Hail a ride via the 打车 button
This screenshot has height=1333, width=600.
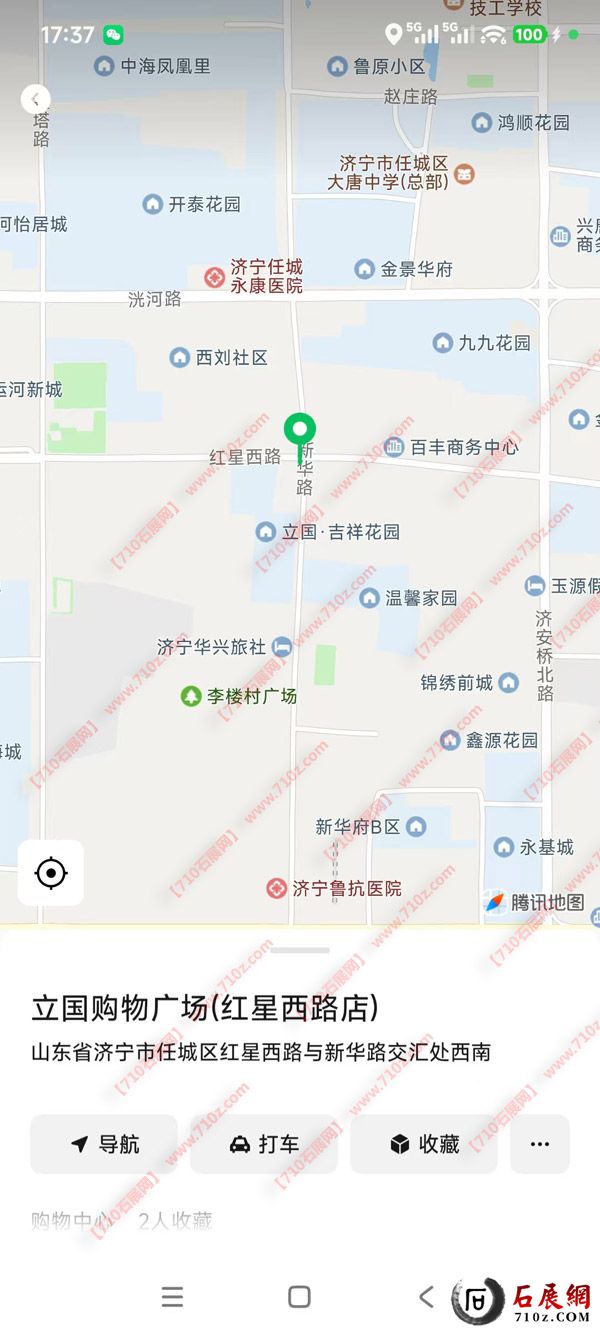(264, 1144)
